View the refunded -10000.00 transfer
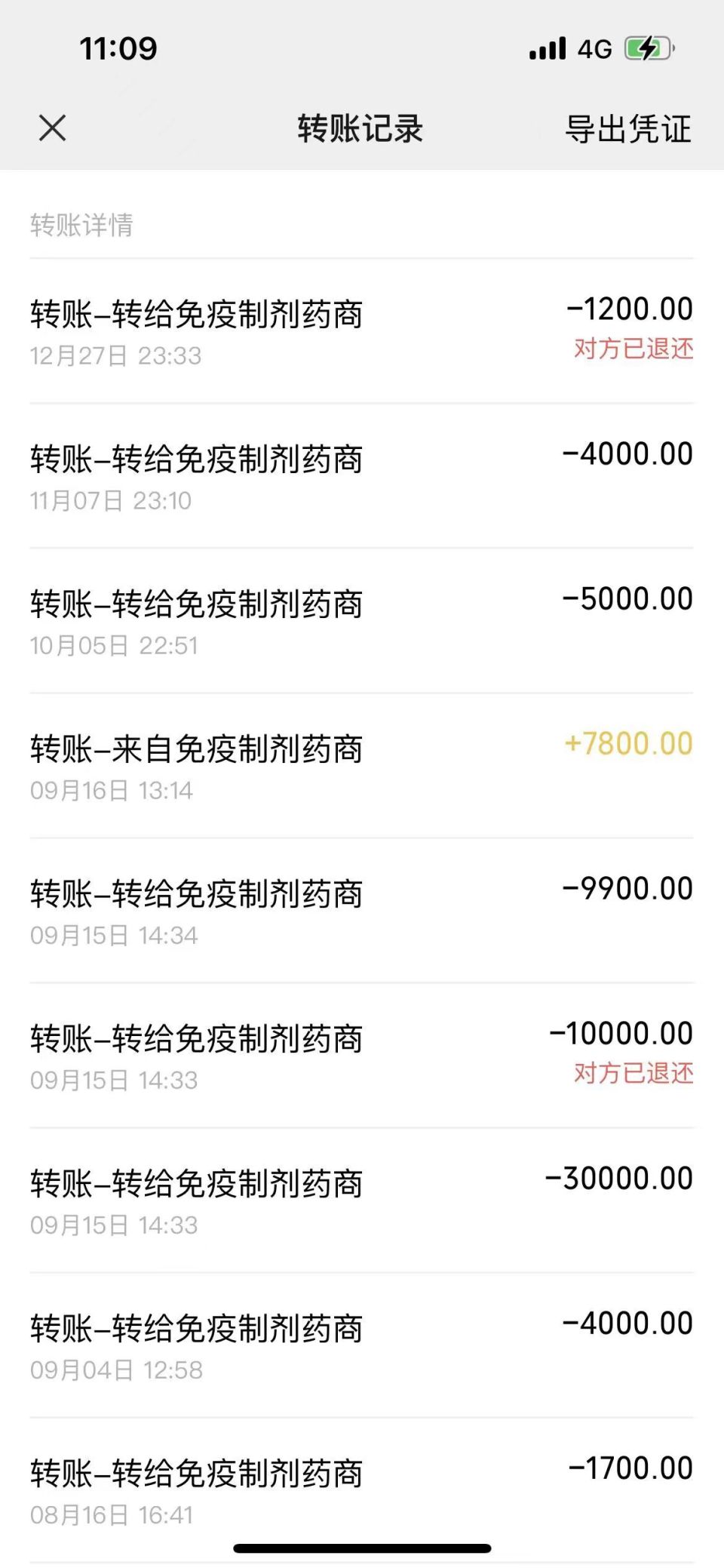 (x=361, y=1056)
